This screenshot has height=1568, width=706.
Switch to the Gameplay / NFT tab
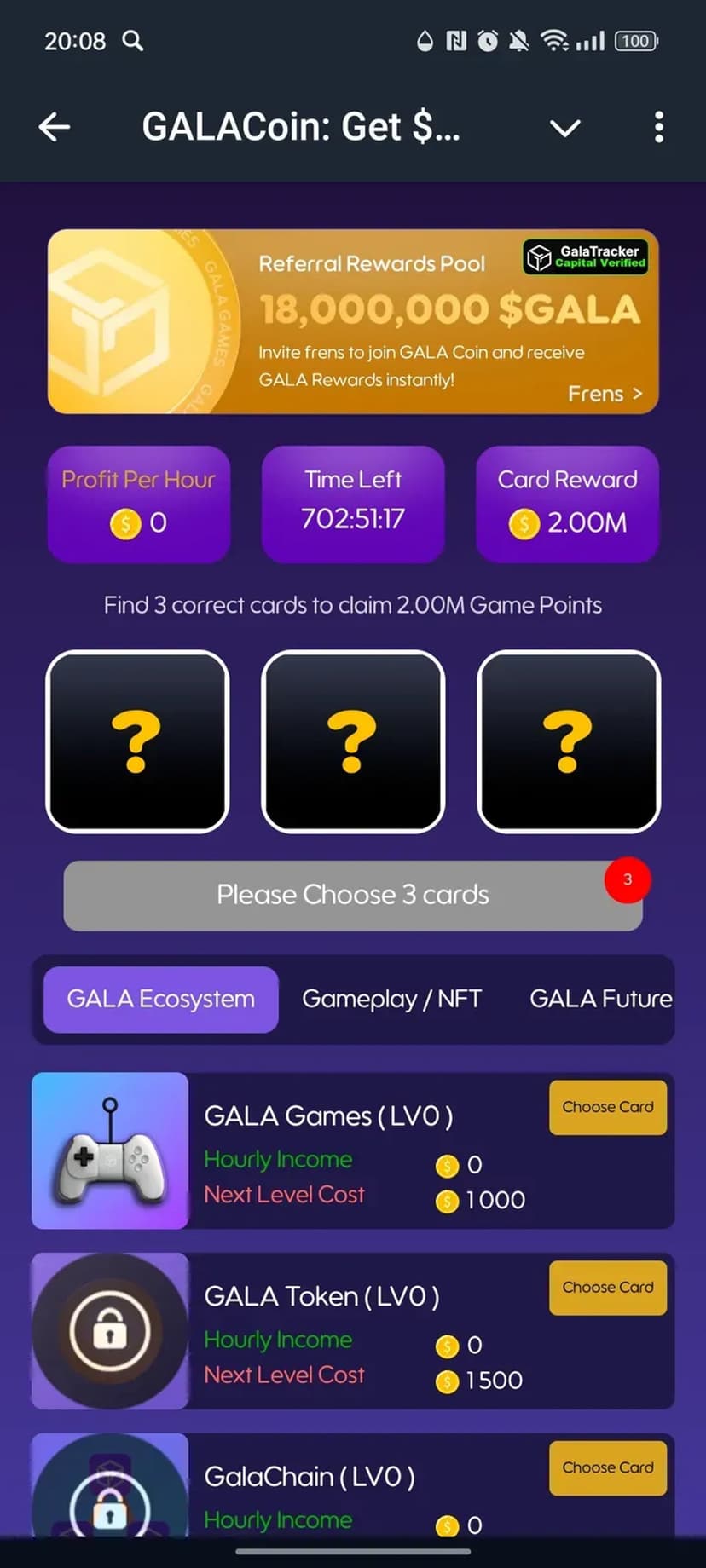392,1000
